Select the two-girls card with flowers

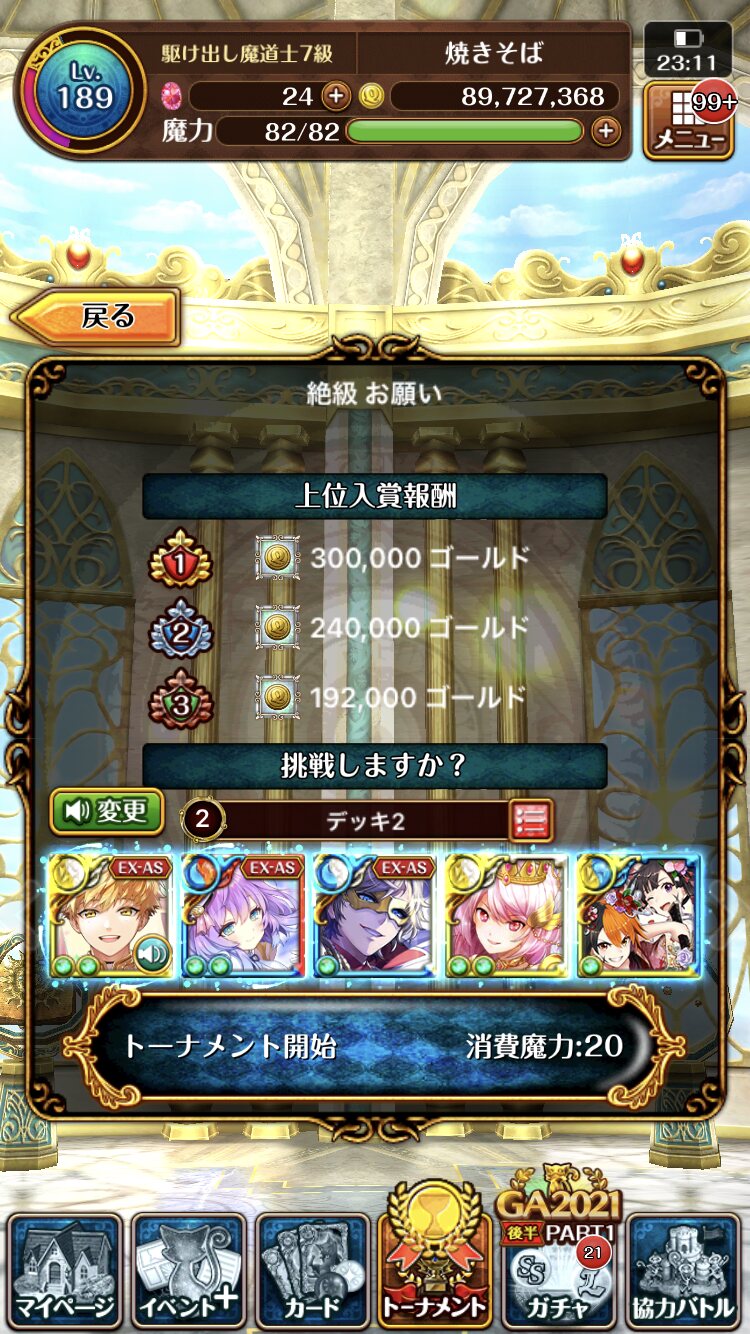[638, 915]
